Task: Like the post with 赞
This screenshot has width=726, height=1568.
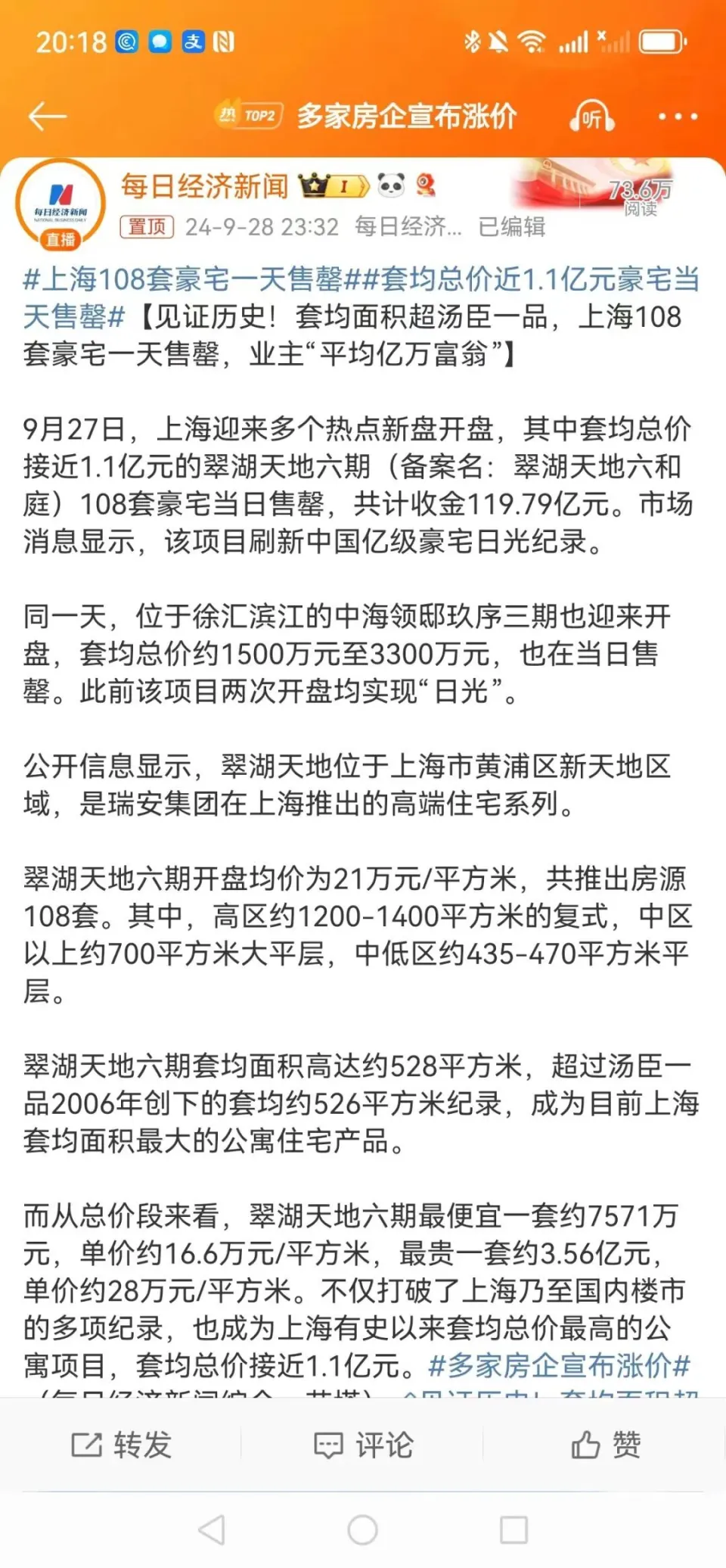Action: pos(605,1445)
